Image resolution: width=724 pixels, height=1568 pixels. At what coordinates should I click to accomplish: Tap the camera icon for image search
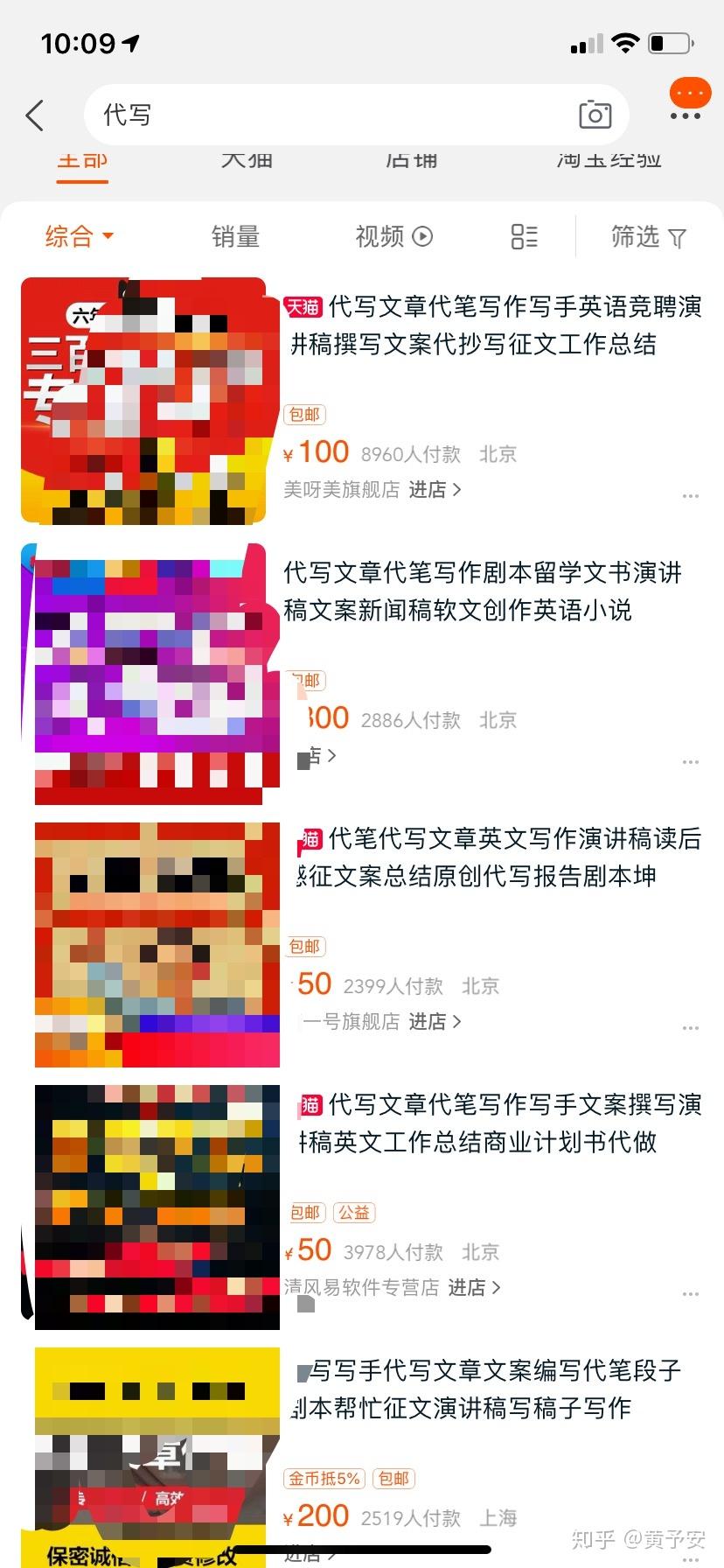click(x=595, y=115)
